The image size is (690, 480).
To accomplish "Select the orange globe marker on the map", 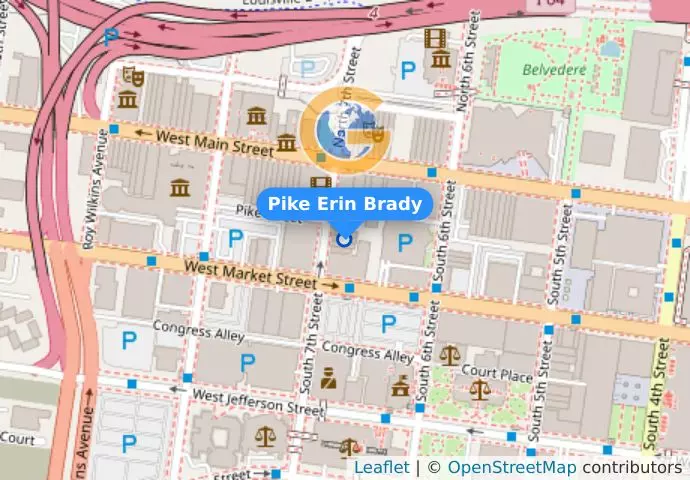I will point(347,130).
